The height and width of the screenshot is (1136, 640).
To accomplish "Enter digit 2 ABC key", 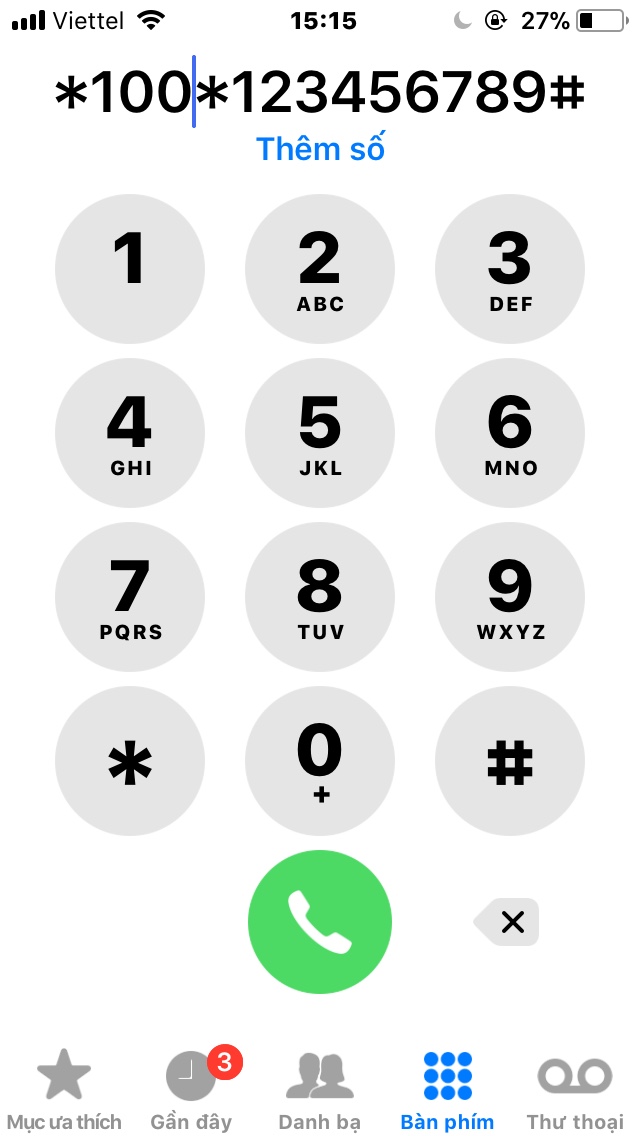I will coord(320,269).
